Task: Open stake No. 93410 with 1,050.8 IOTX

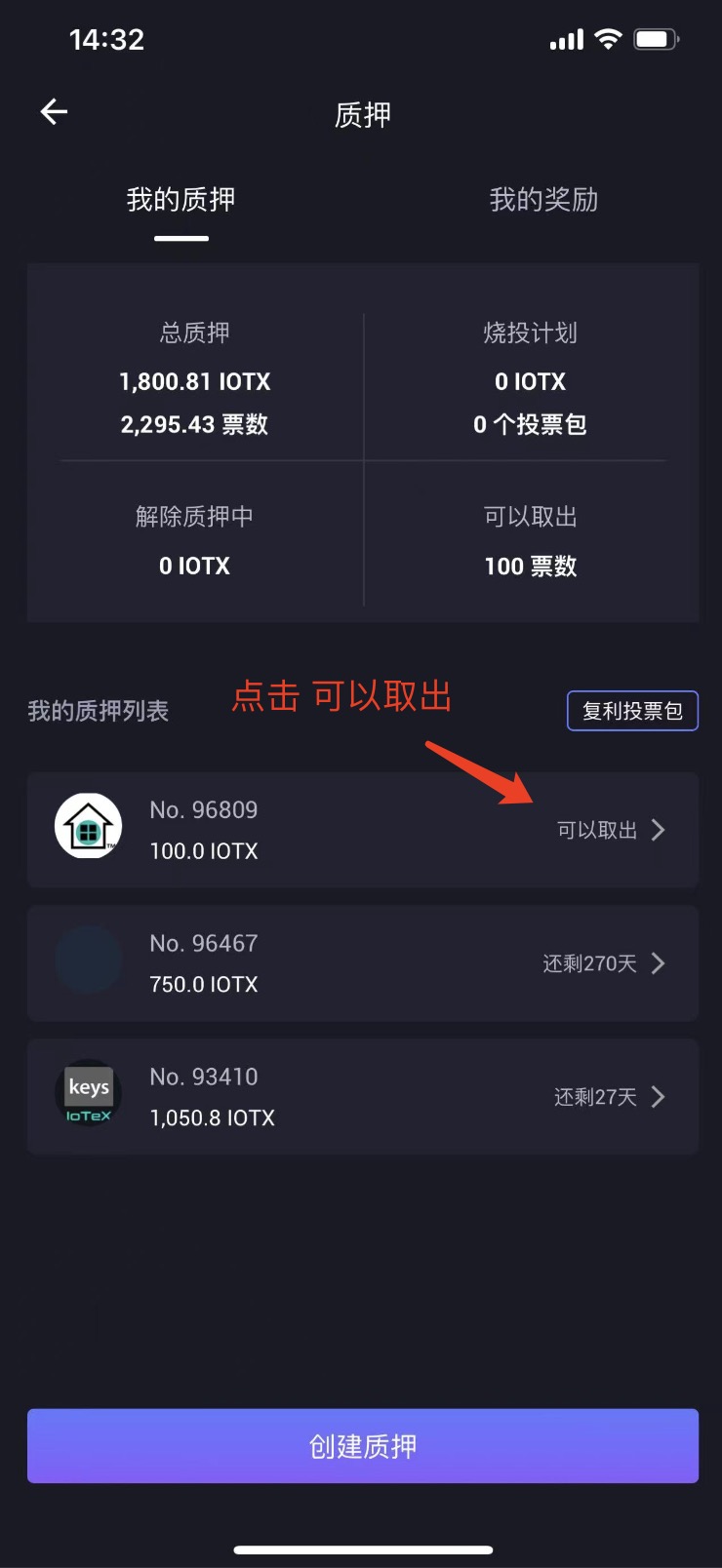Action: click(363, 1097)
